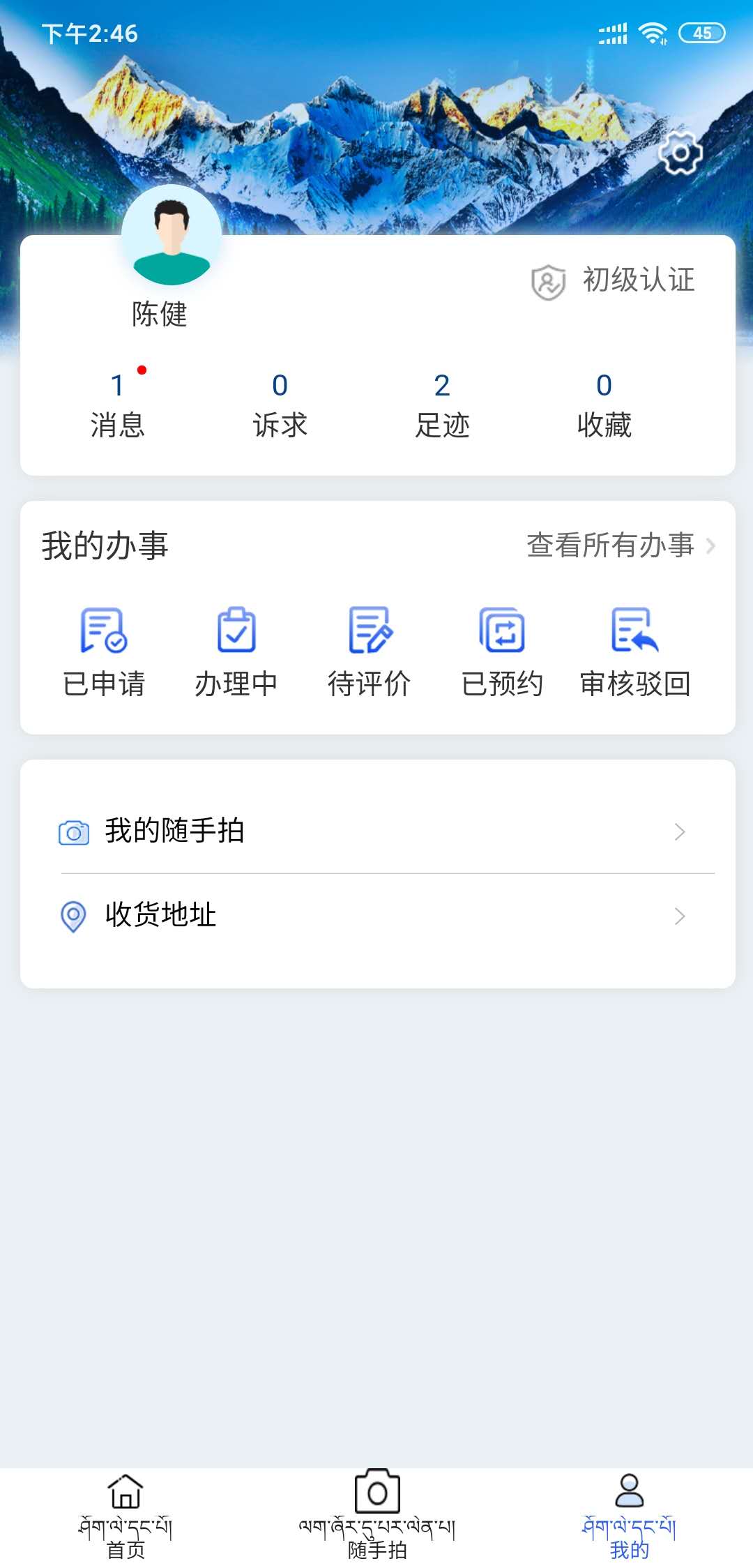The image size is (753, 1568).
Task: Expand 查看所有办事 to view all services
Action: [x=621, y=547]
